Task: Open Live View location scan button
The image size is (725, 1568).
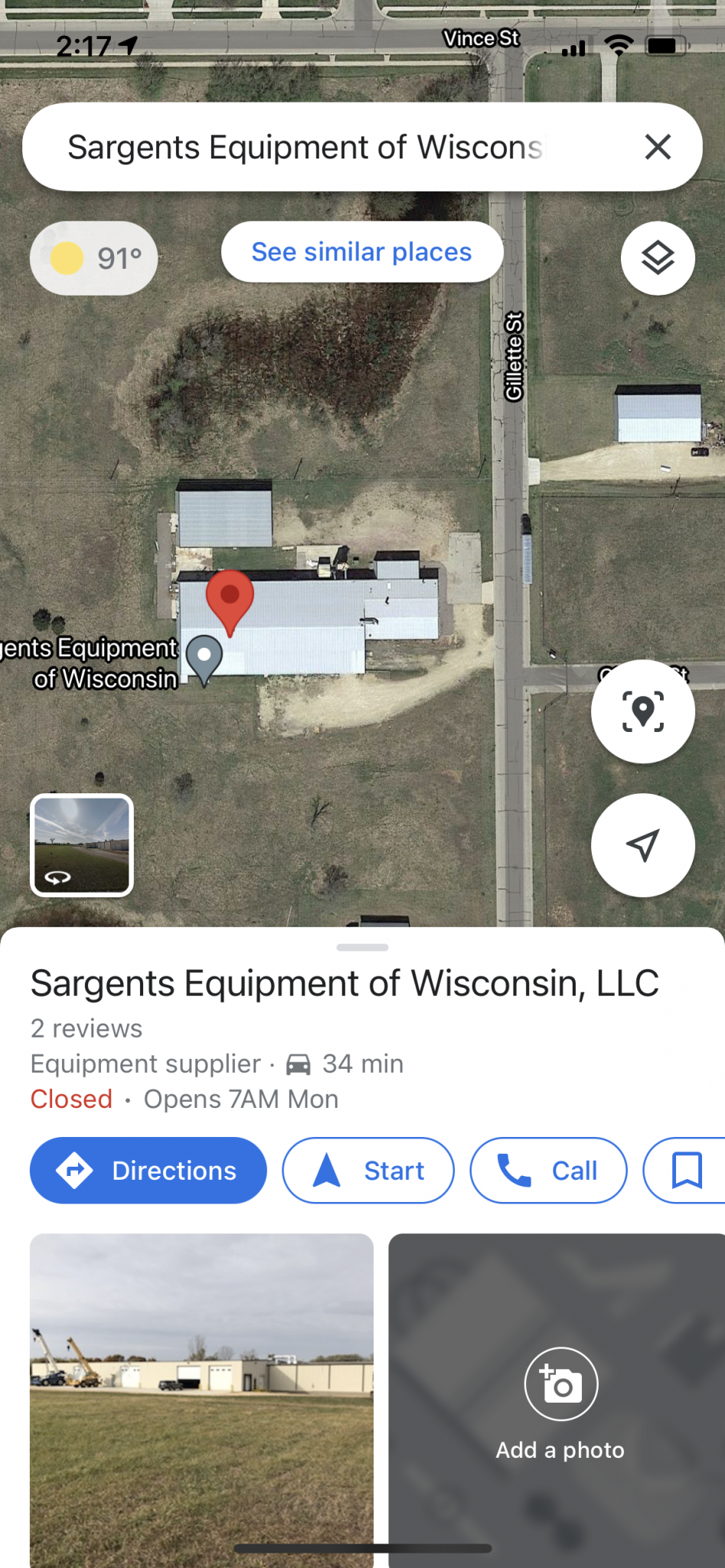Action: [x=642, y=711]
